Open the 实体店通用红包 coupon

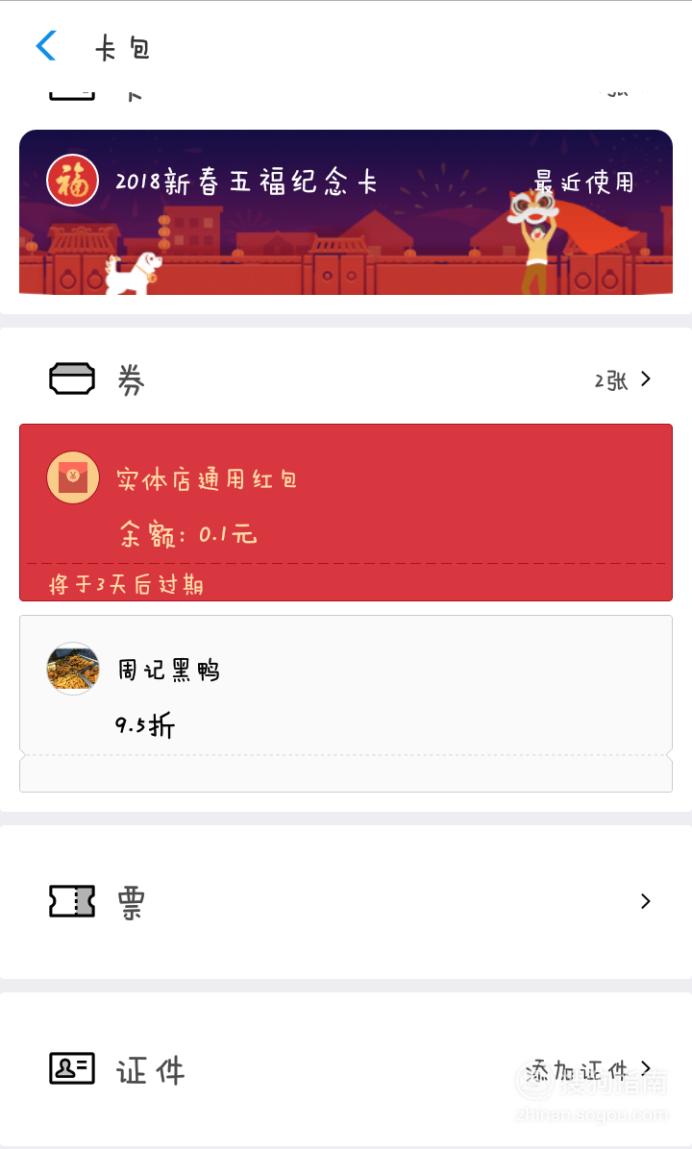345,512
